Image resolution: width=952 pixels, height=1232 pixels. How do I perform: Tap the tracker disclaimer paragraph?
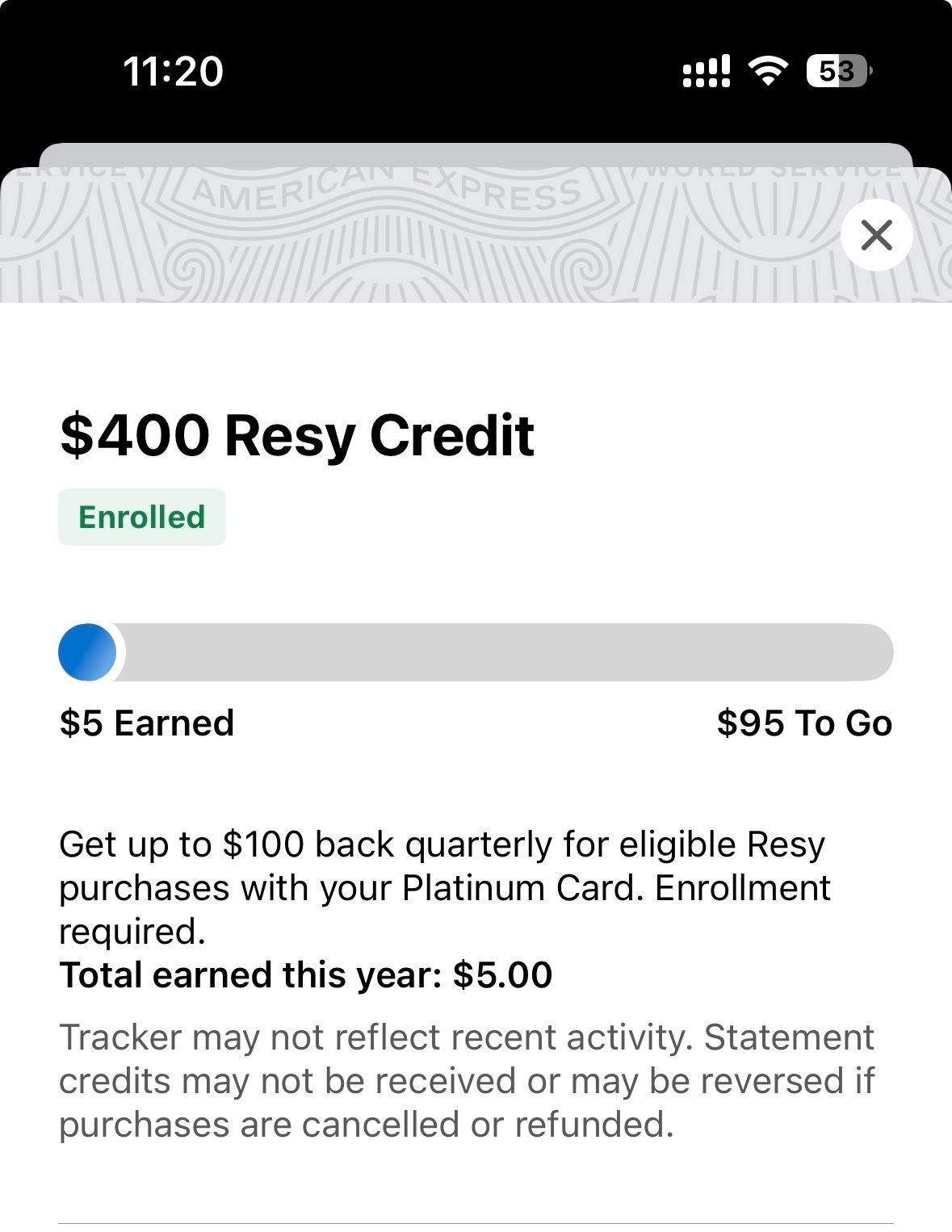[467, 1082]
